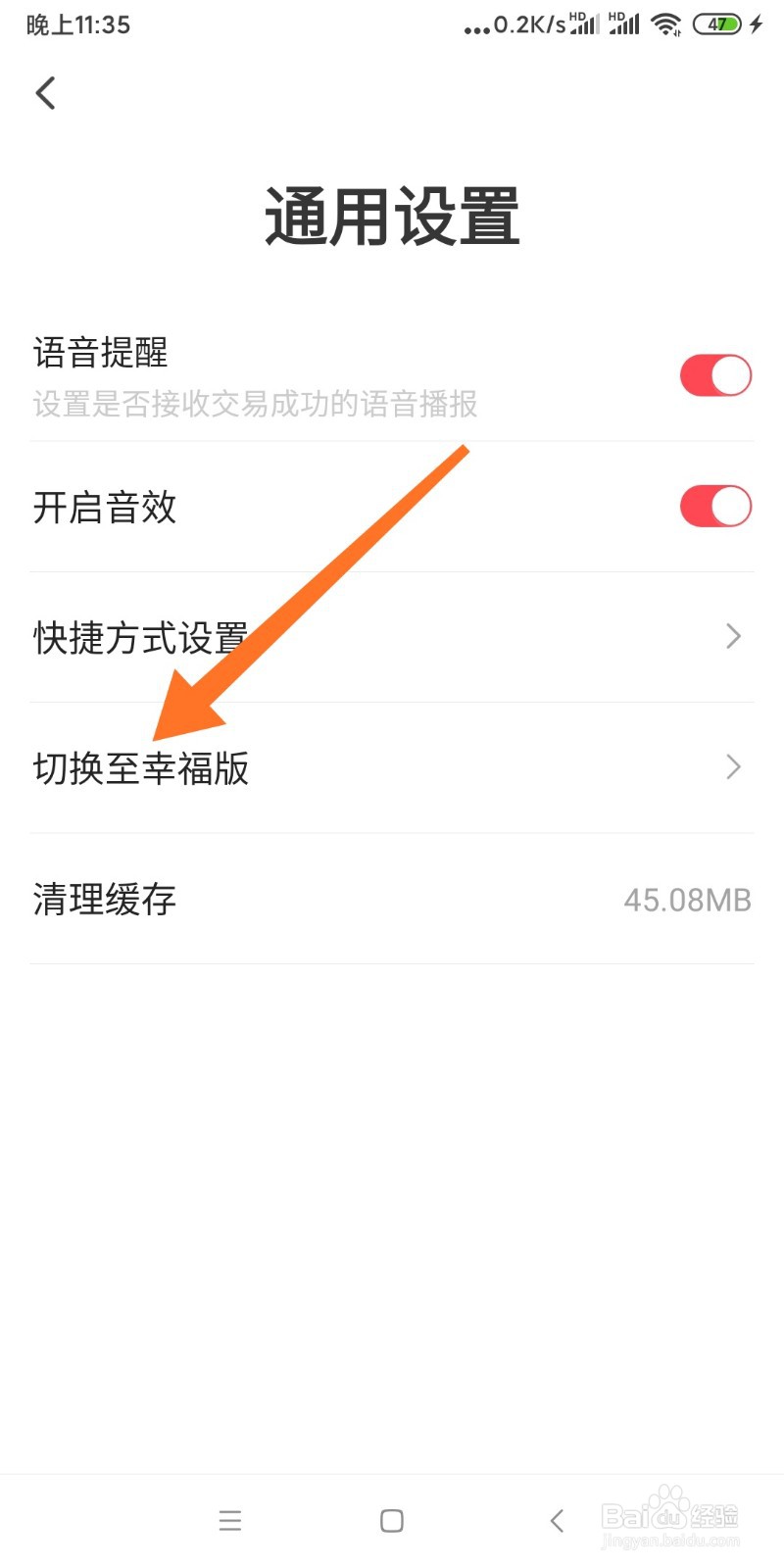Tap the back arrow at top left
784x1568 pixels.
[45, 92]
